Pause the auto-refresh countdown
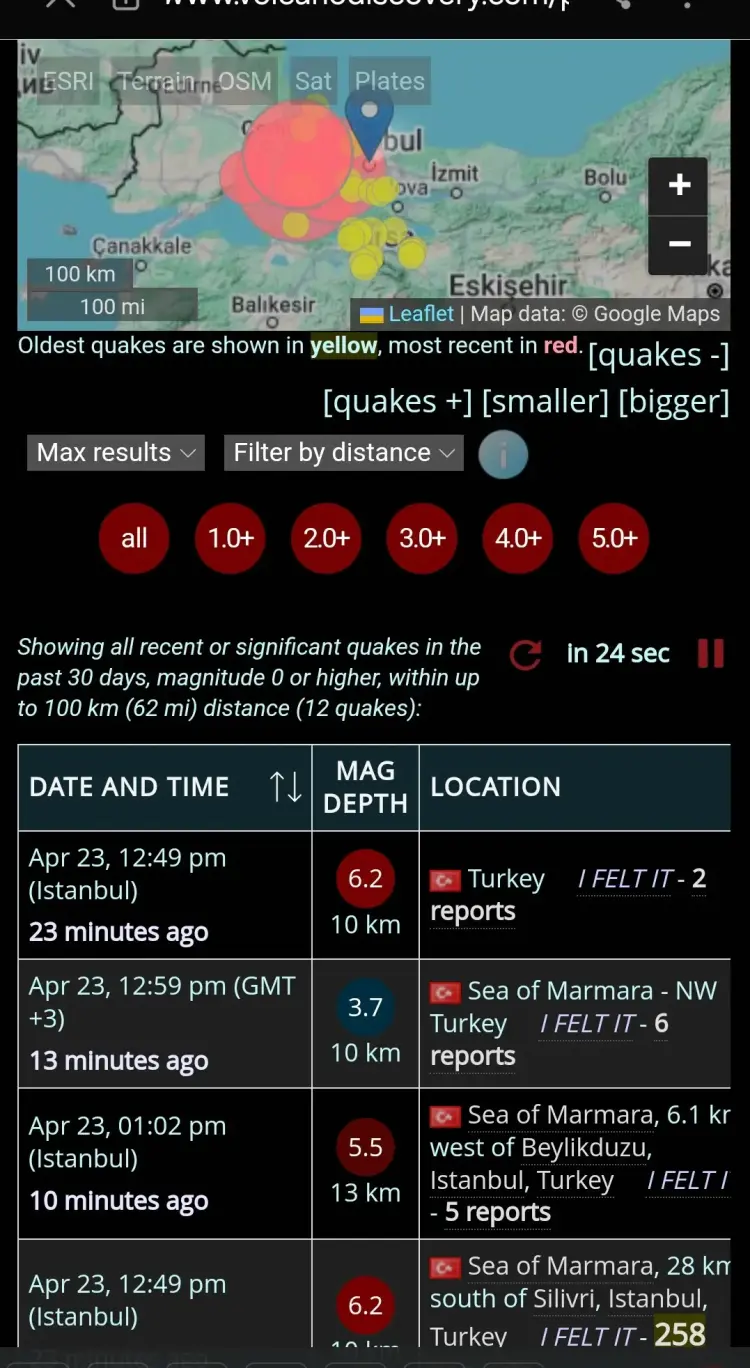 tap(710, 654)
